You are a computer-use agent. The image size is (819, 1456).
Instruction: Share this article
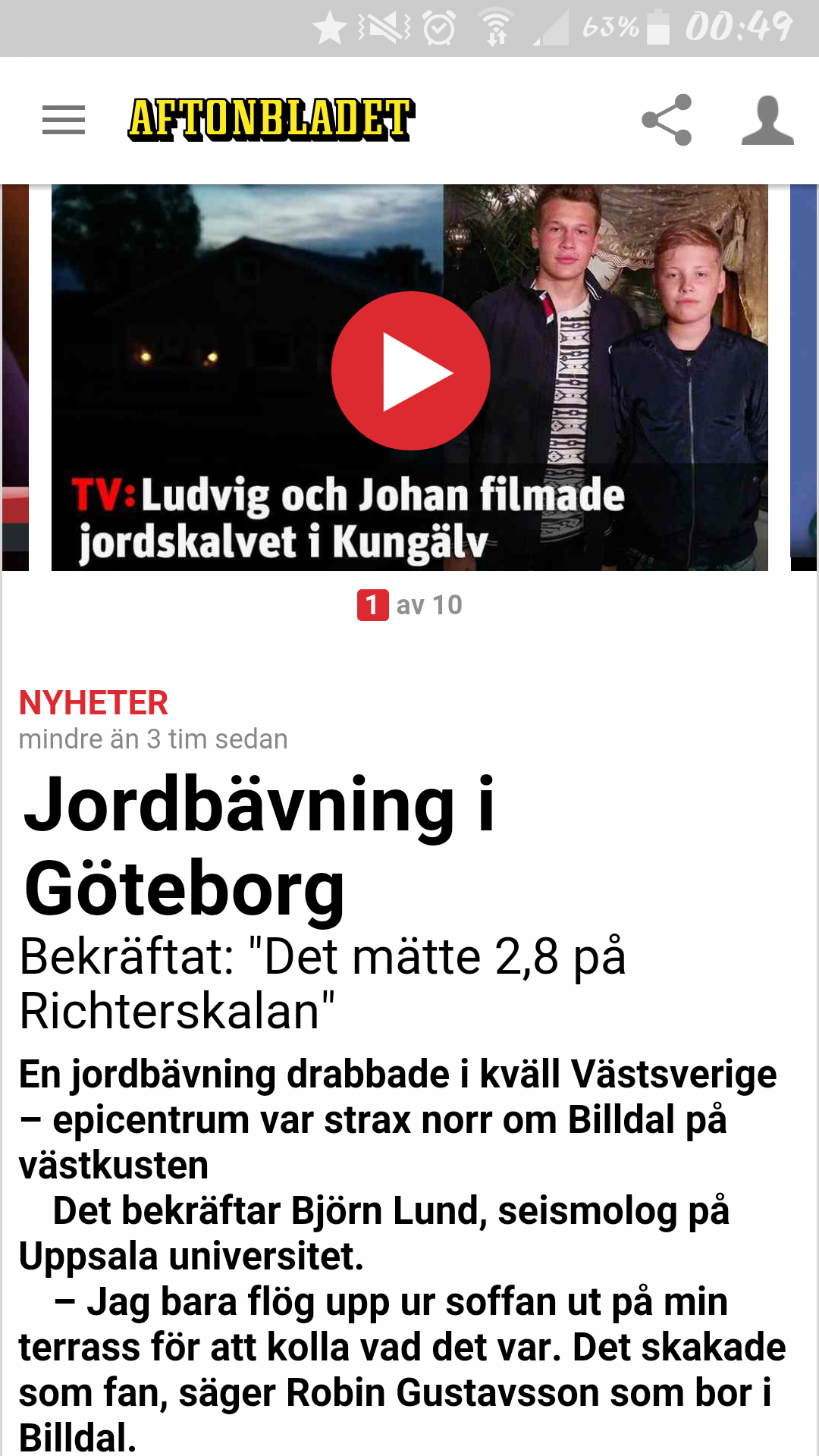click(x=667, y=120)
